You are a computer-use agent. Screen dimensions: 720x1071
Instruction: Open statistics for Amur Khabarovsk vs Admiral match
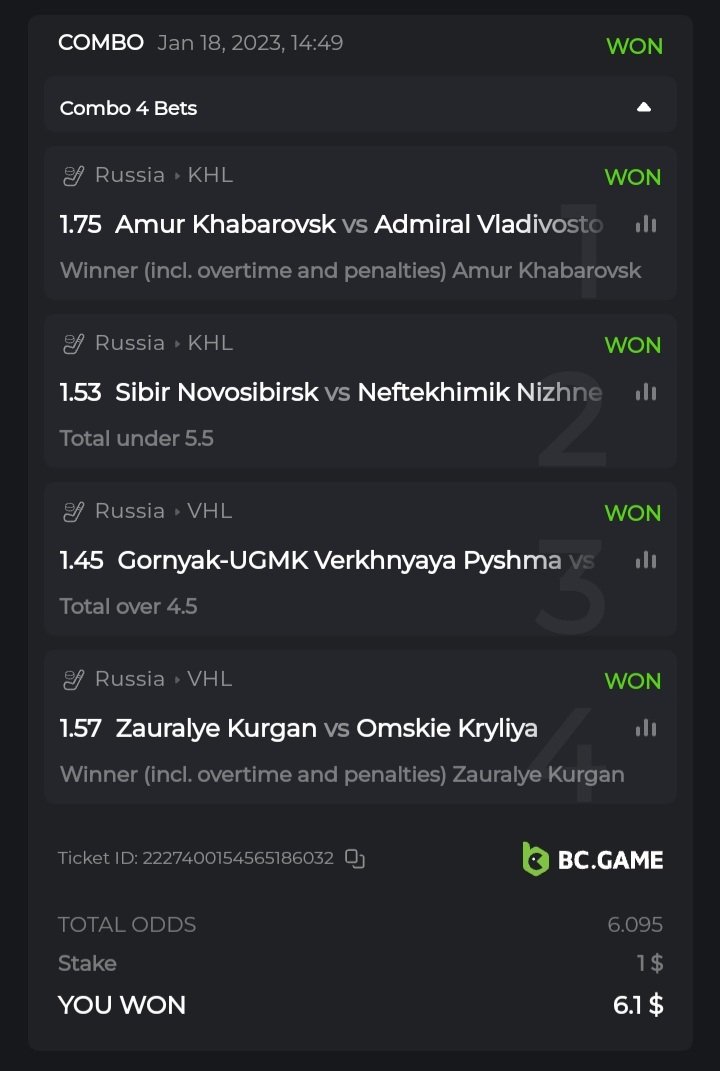coord(646,224)
